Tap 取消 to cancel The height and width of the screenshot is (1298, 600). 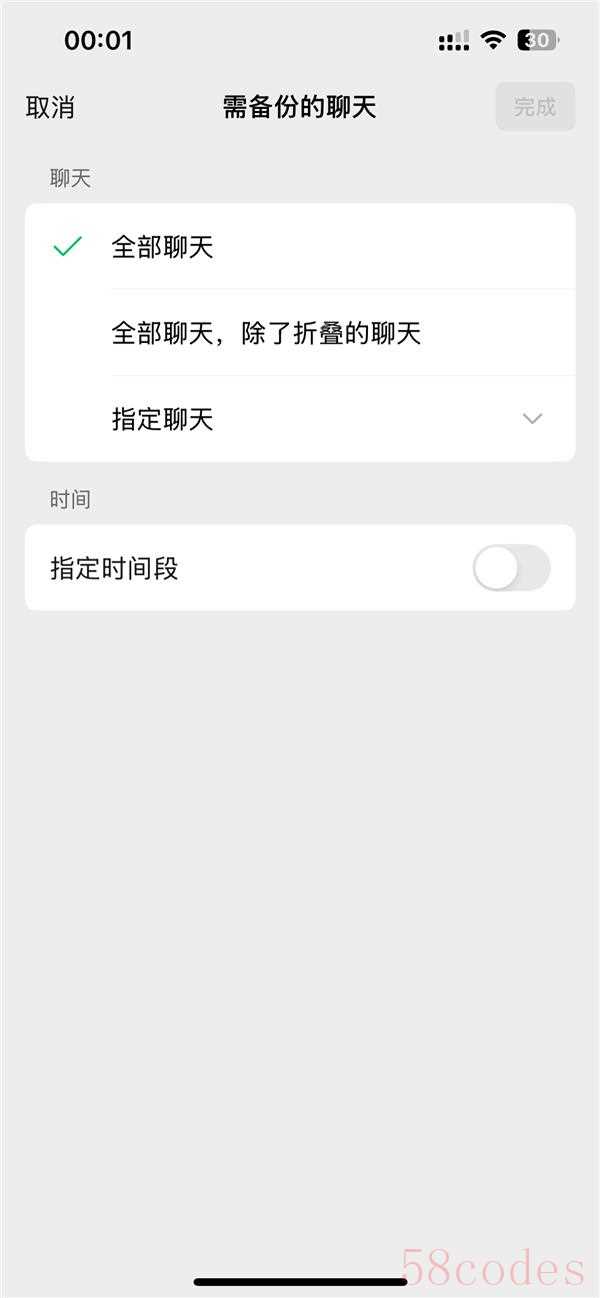click(50, 107)
